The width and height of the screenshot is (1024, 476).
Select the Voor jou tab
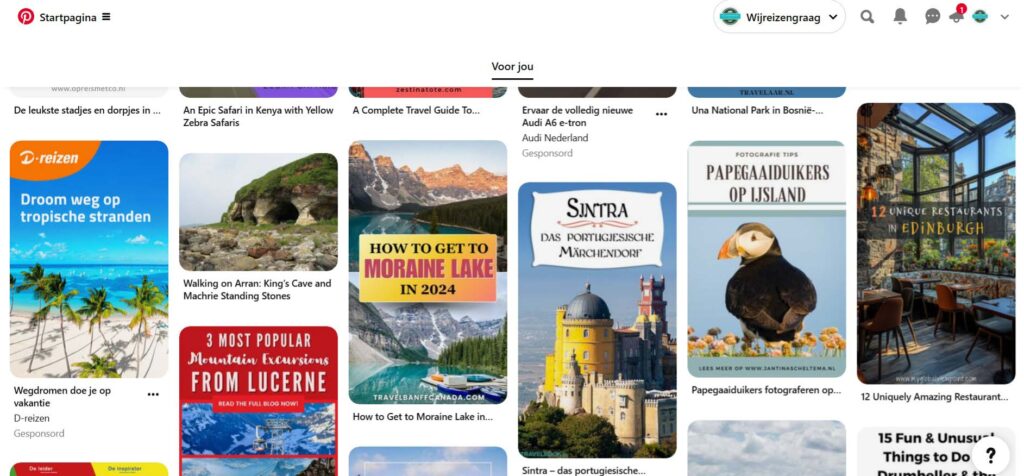512,67
